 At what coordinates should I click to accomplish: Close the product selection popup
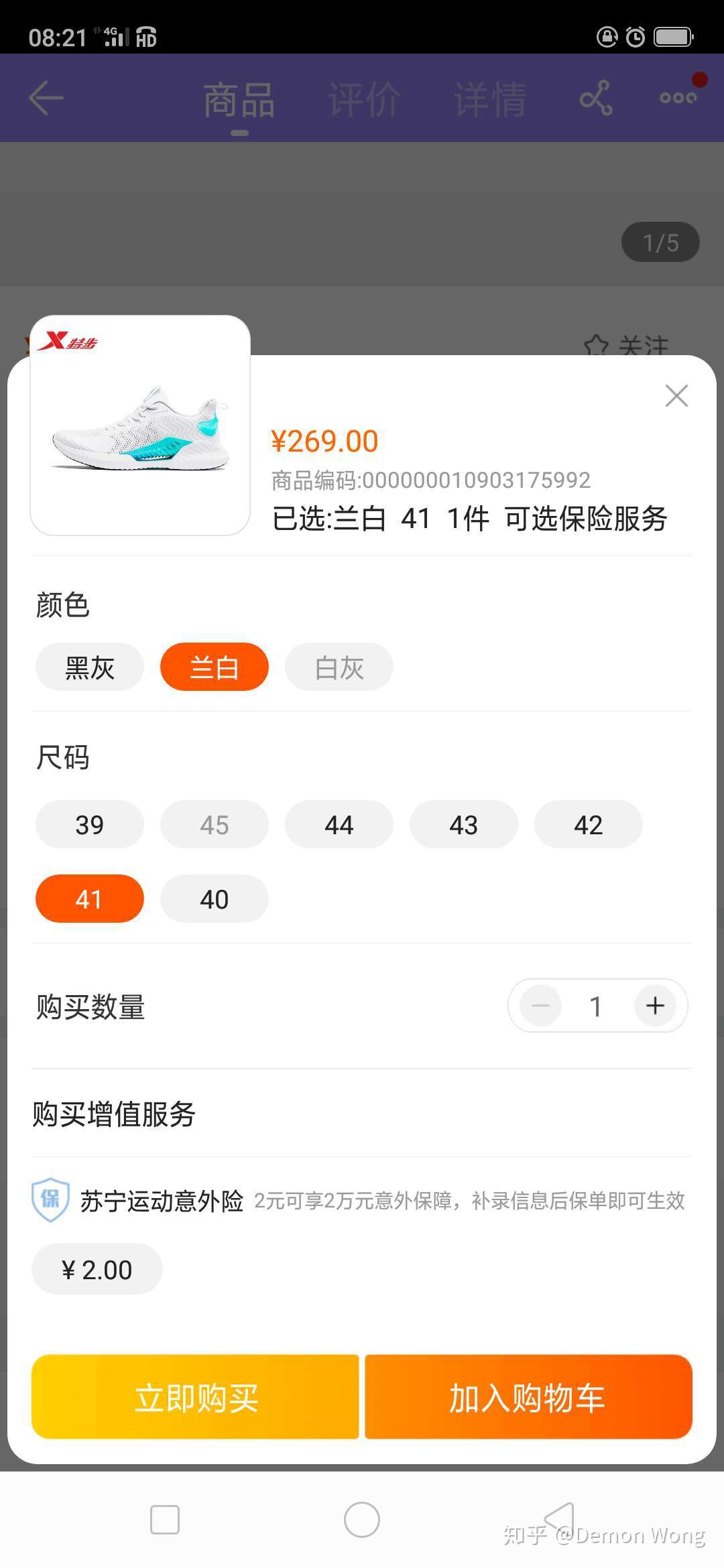coord(676,395)
